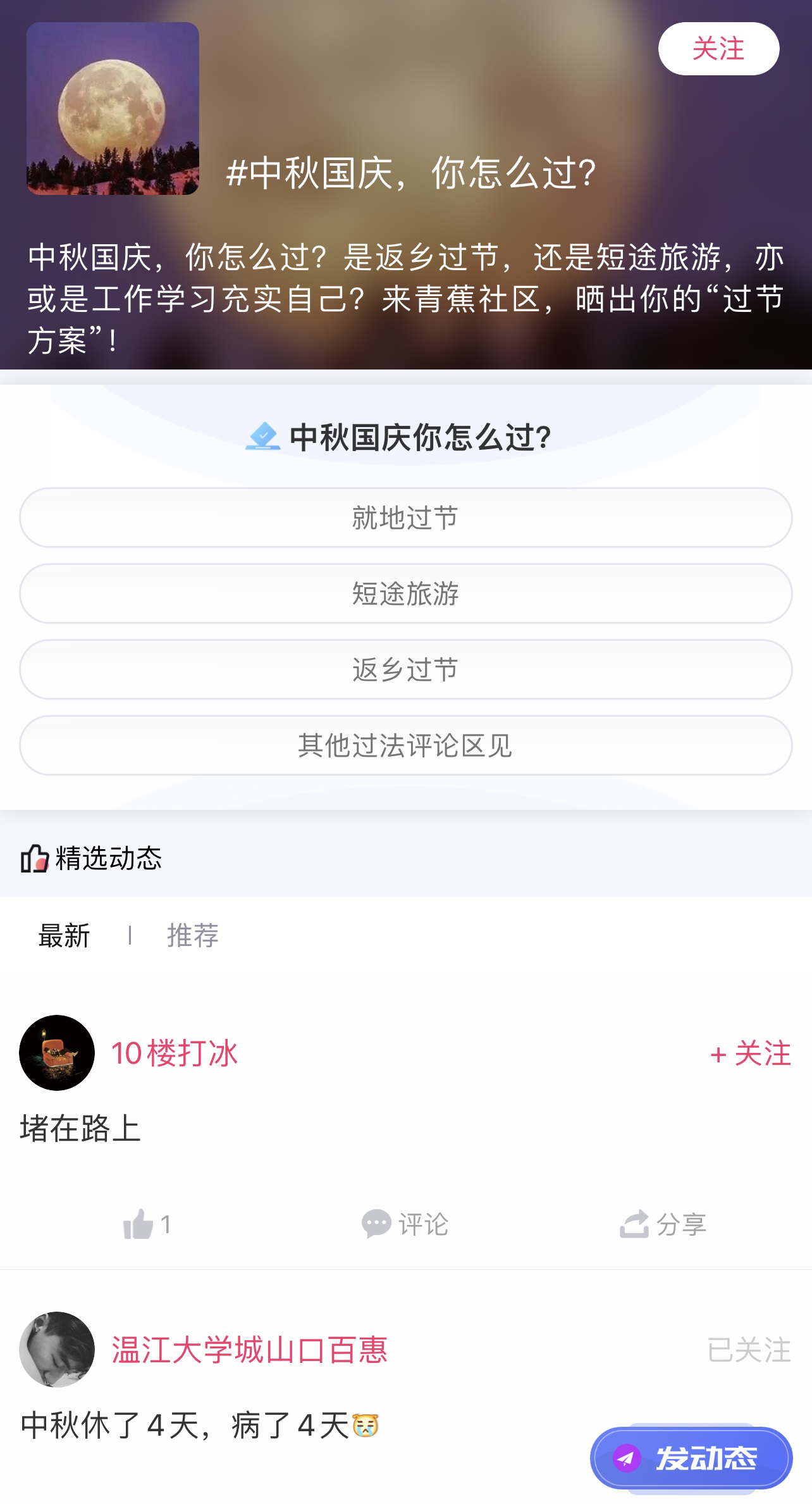This screenshot has width=812, height=1504.
Task: Vote for 就地过节 option
Action: [405, 518]
